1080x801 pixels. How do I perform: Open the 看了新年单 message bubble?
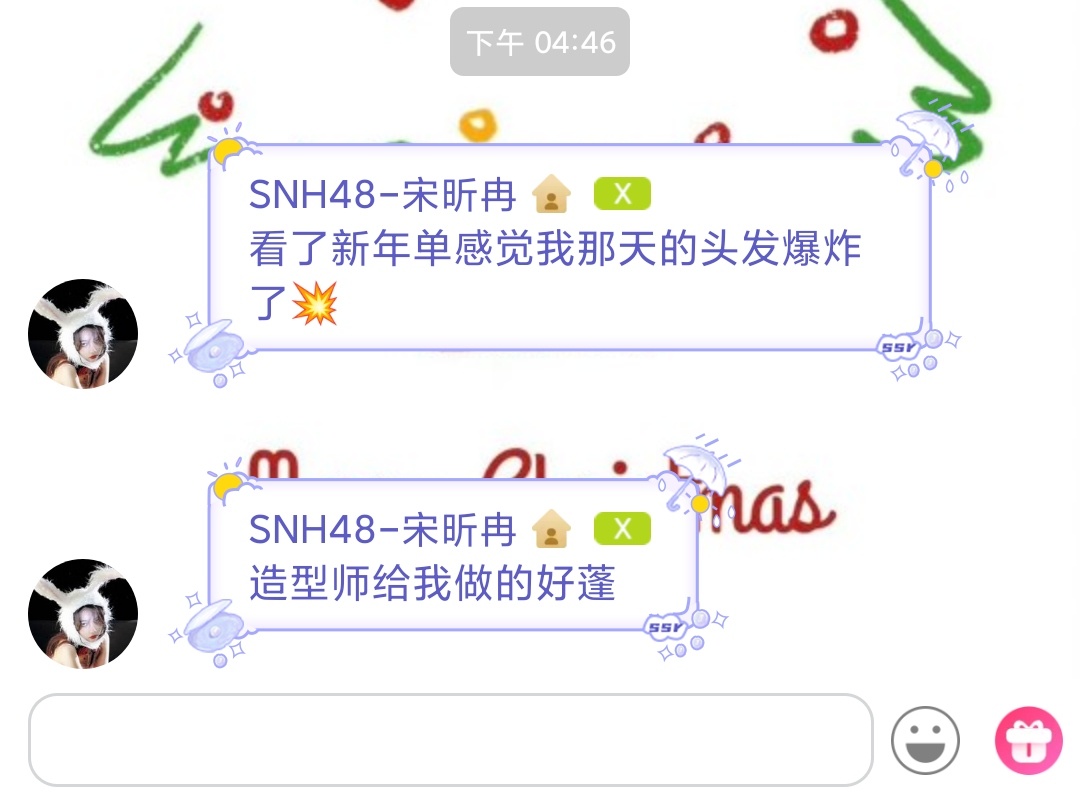pyautogui.click(x=568, y=250)
